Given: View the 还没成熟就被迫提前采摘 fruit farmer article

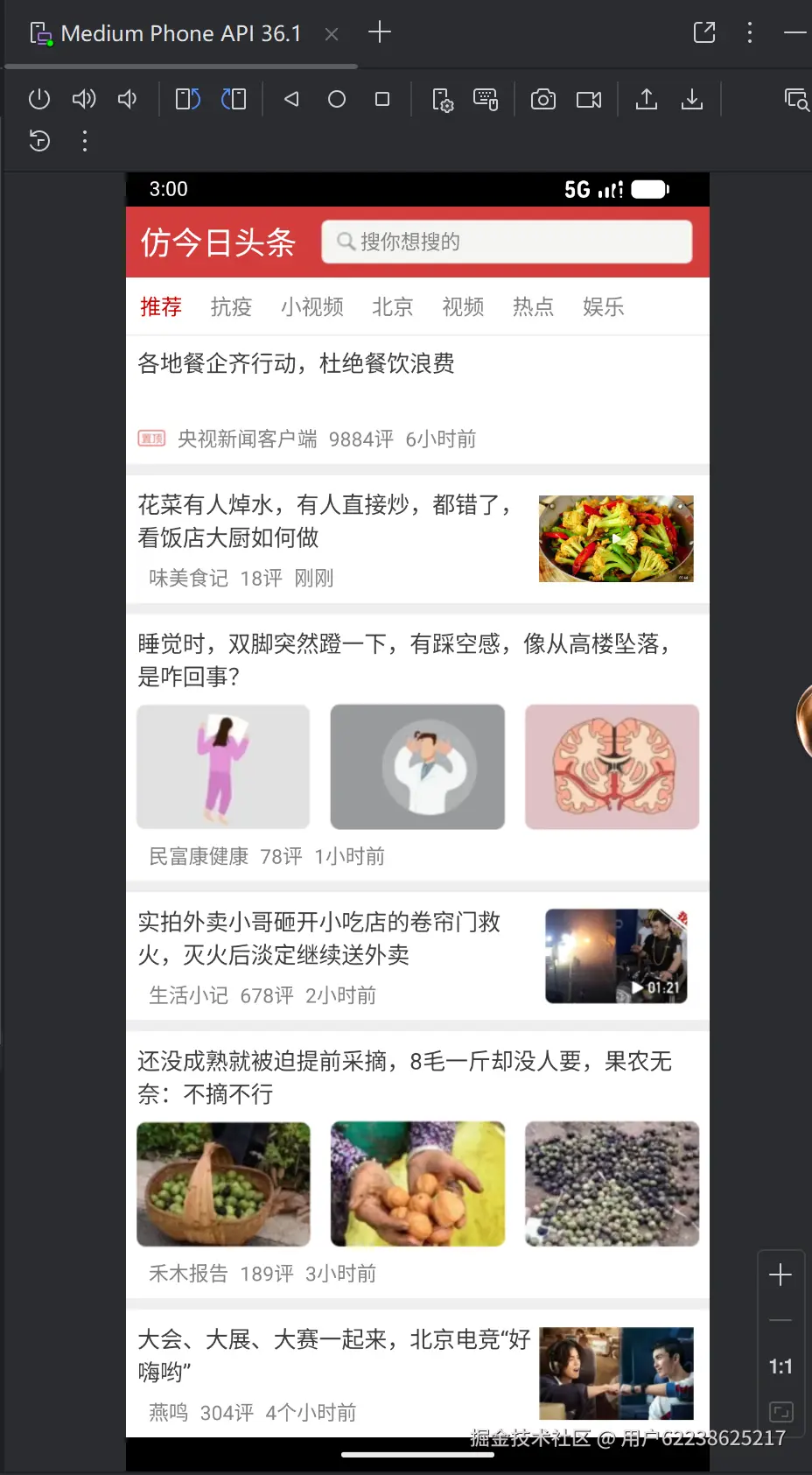Looking at the screenshot, I should (x=404, y=1078).
